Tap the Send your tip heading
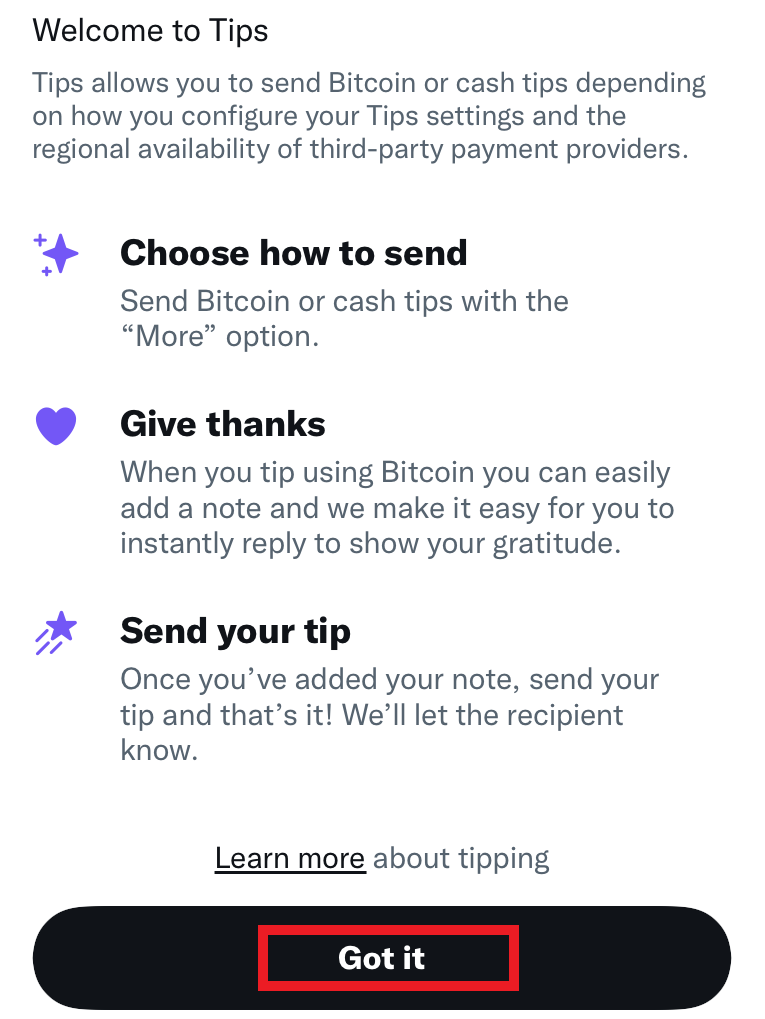Image resolution: width=765 pixels, height=1019 pixels. [235, 631]
